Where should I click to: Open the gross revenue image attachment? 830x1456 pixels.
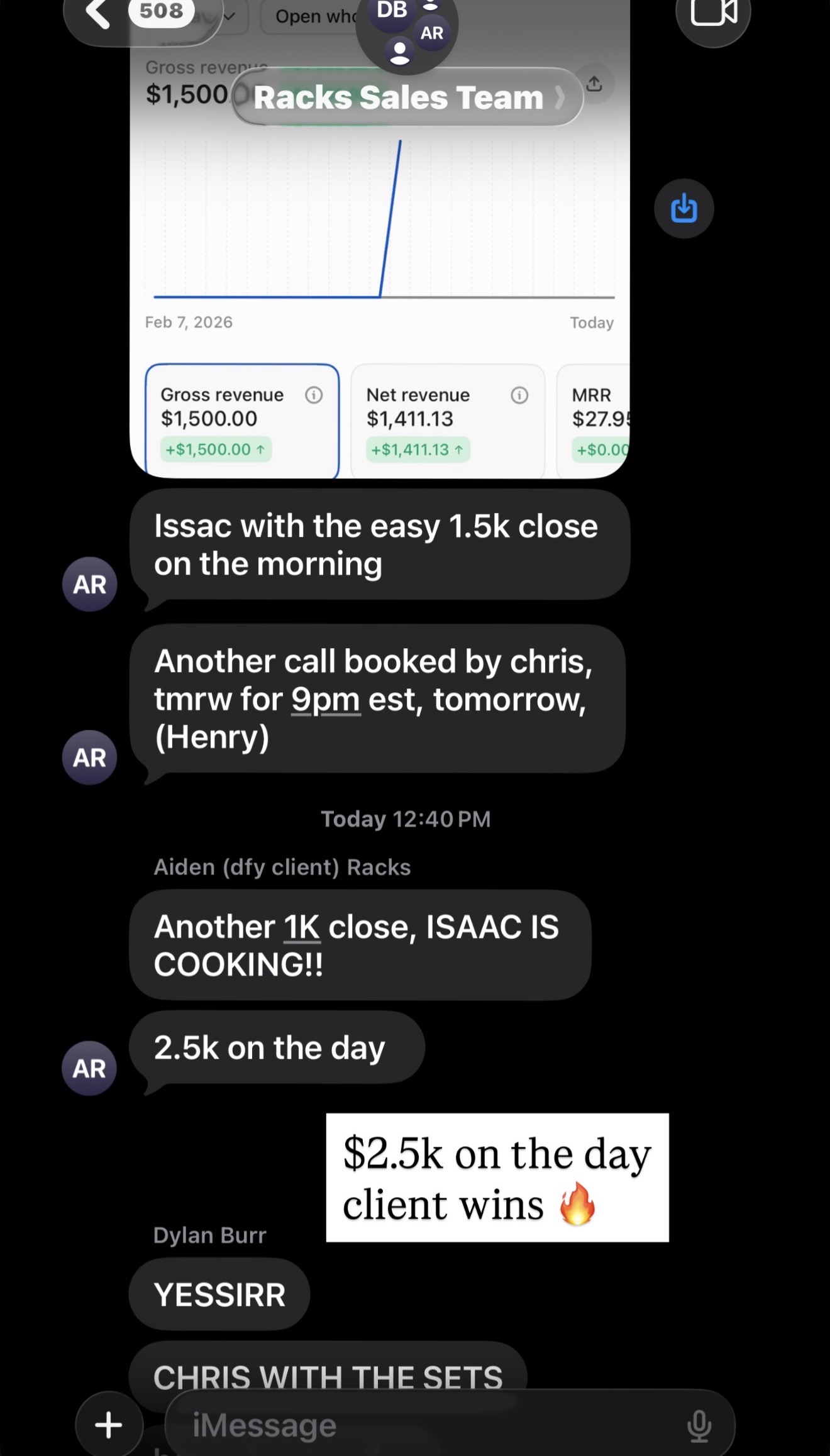click(x=380, y=251)
